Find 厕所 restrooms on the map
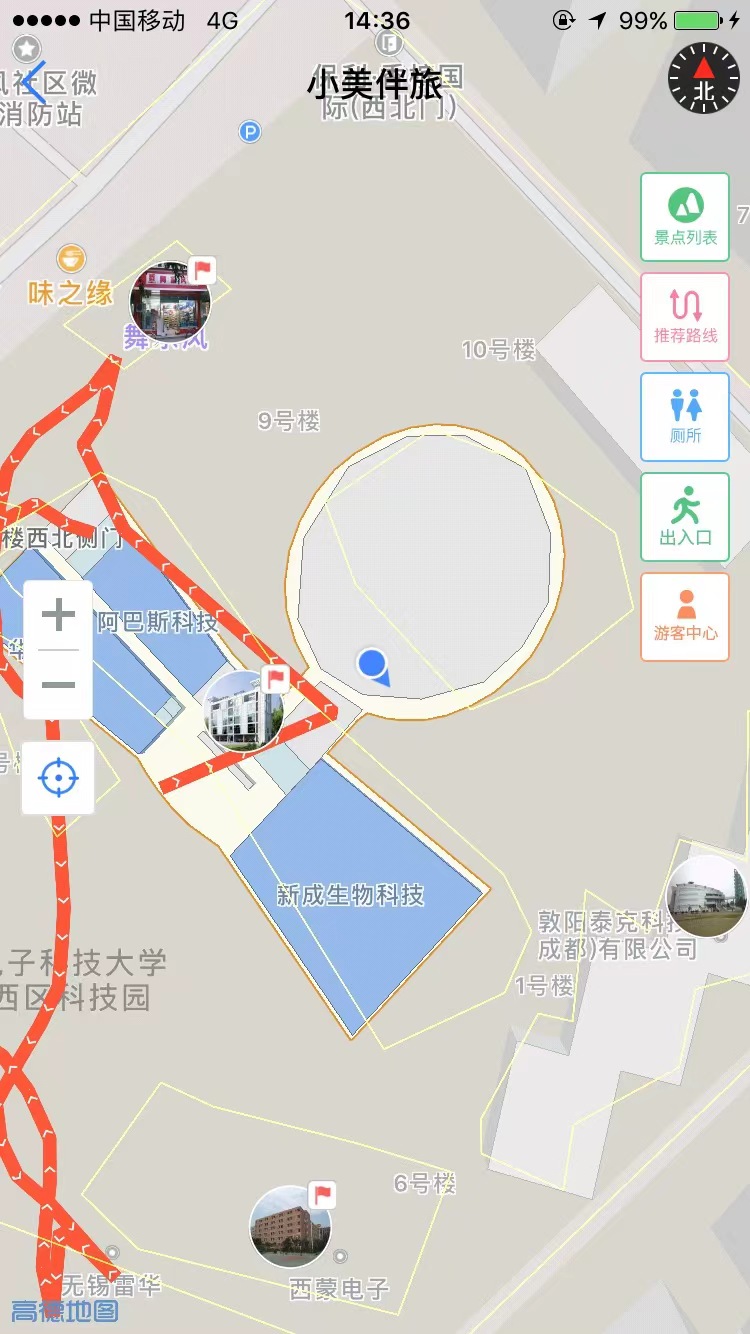750x1334 pixels. pos(685,416)
